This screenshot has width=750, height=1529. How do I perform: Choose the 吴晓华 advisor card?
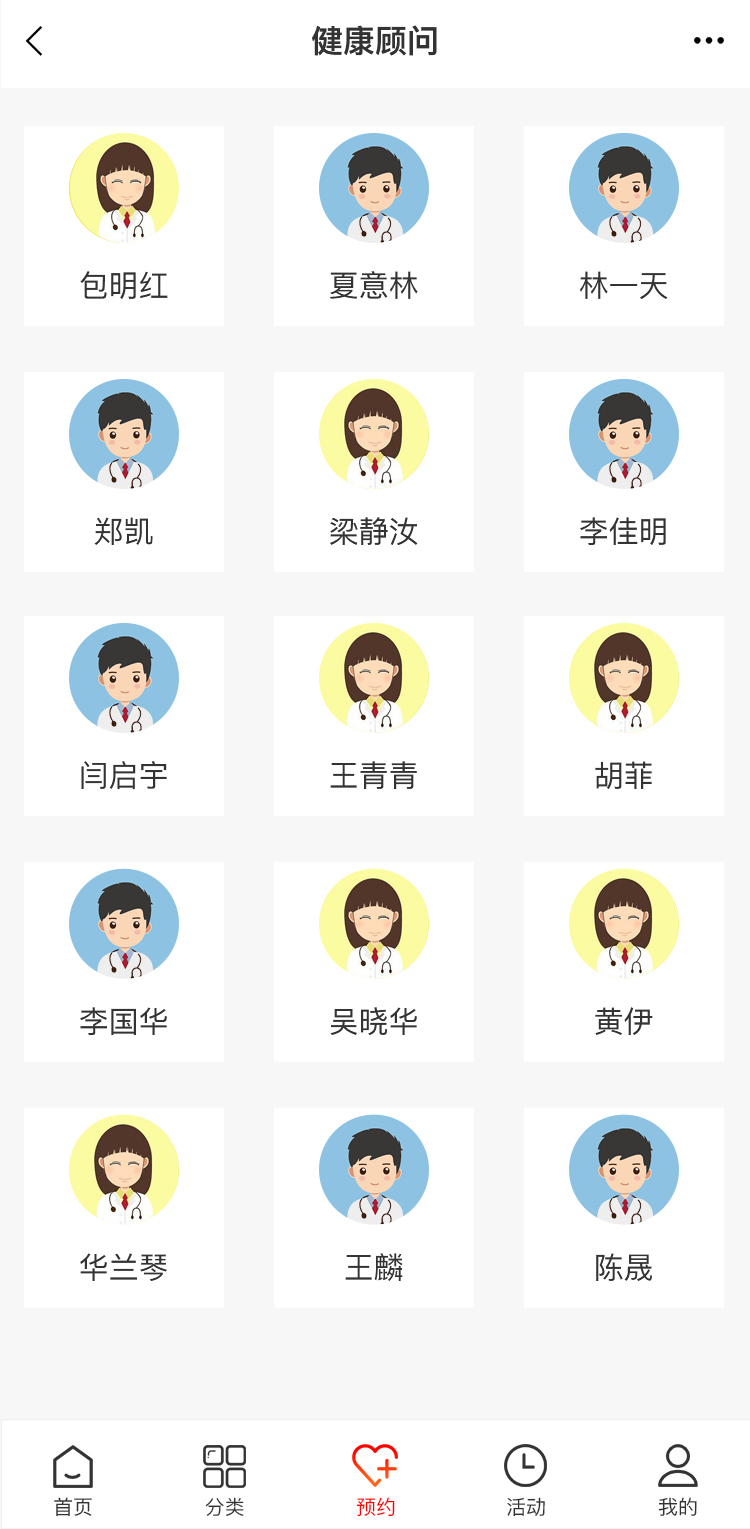coord(374,962)
